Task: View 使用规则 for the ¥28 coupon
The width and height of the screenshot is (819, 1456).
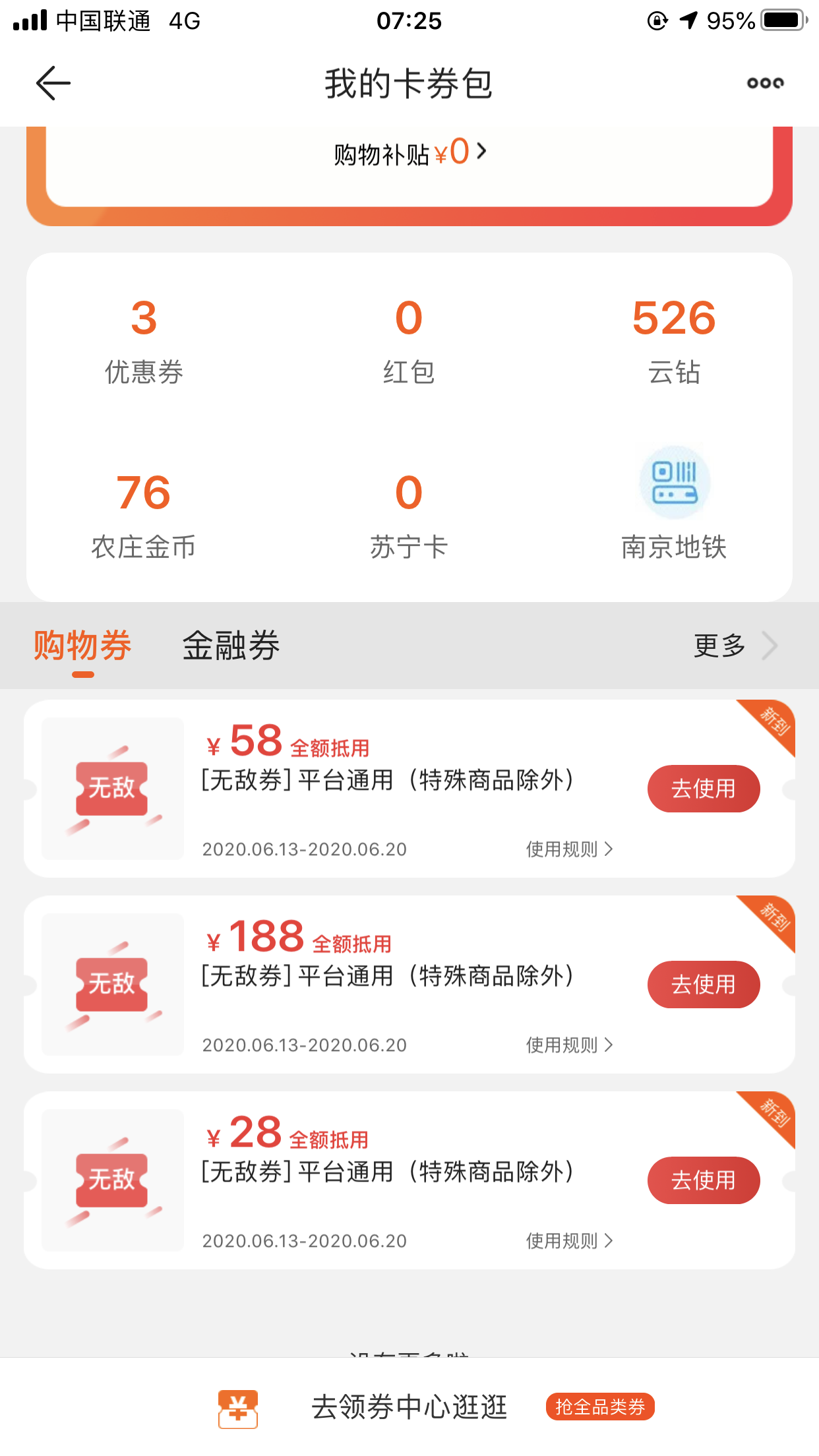Action: coord(570,1241)
